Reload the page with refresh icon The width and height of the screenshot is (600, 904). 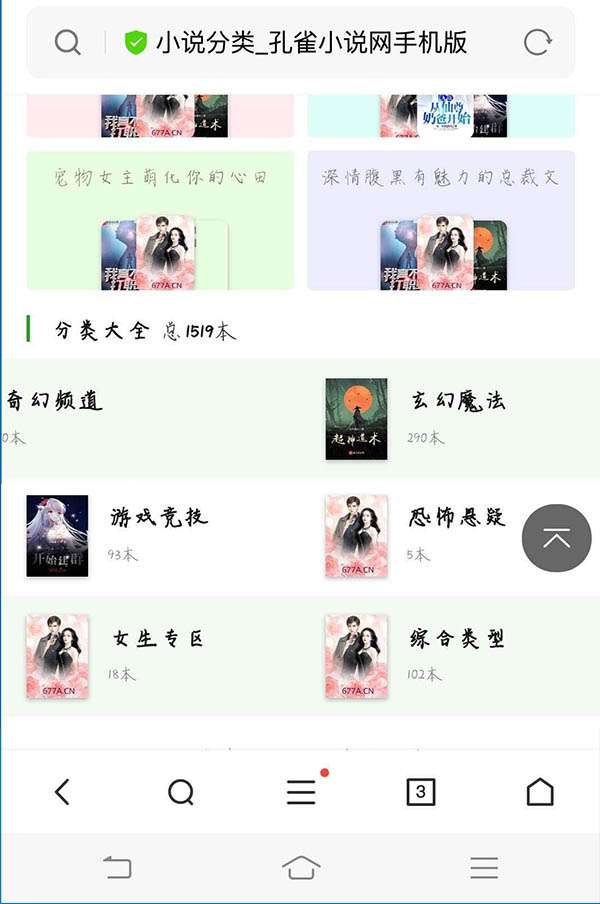click(537, 42)
